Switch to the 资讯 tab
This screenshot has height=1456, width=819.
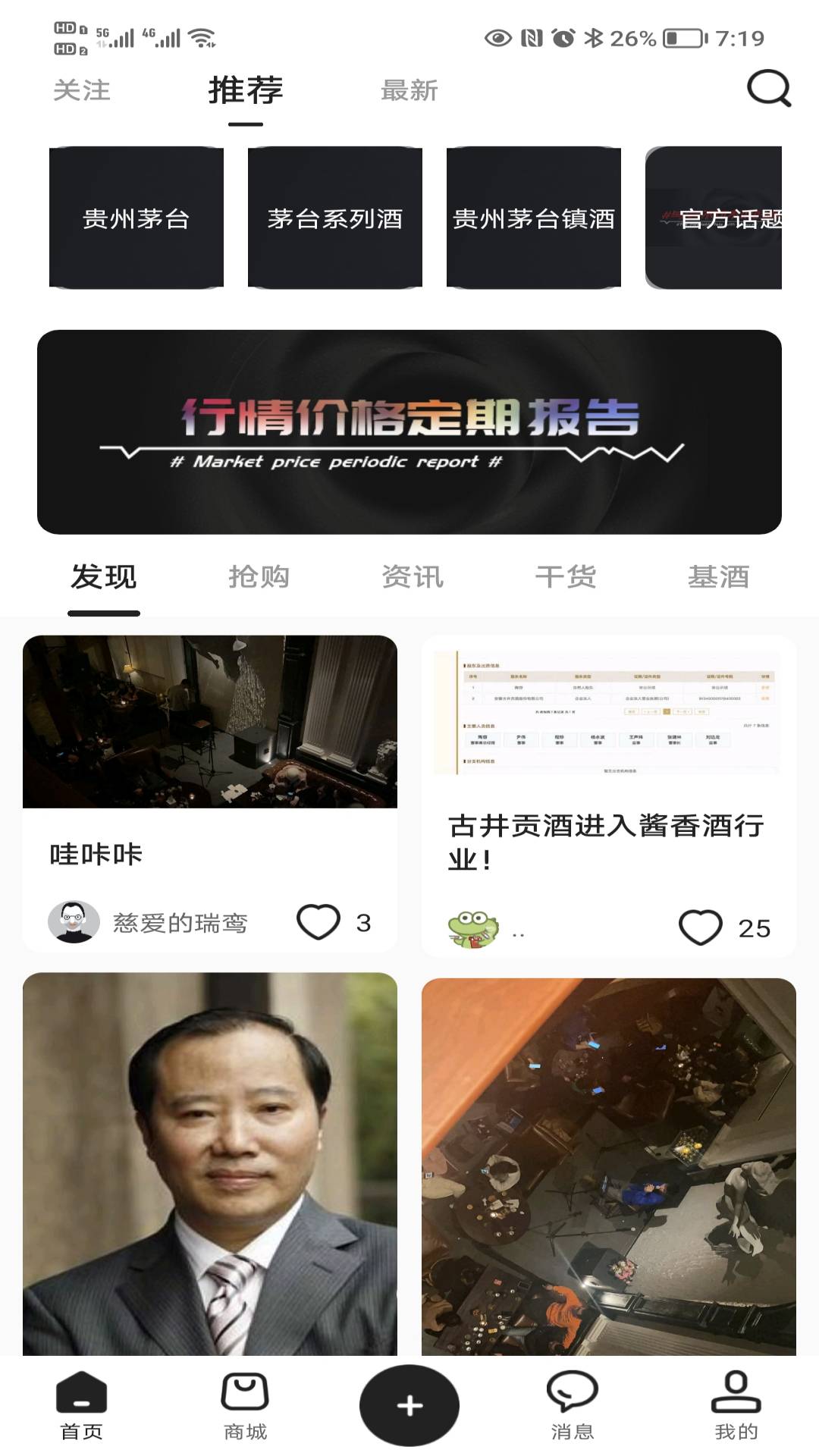(x=412, y=577)
